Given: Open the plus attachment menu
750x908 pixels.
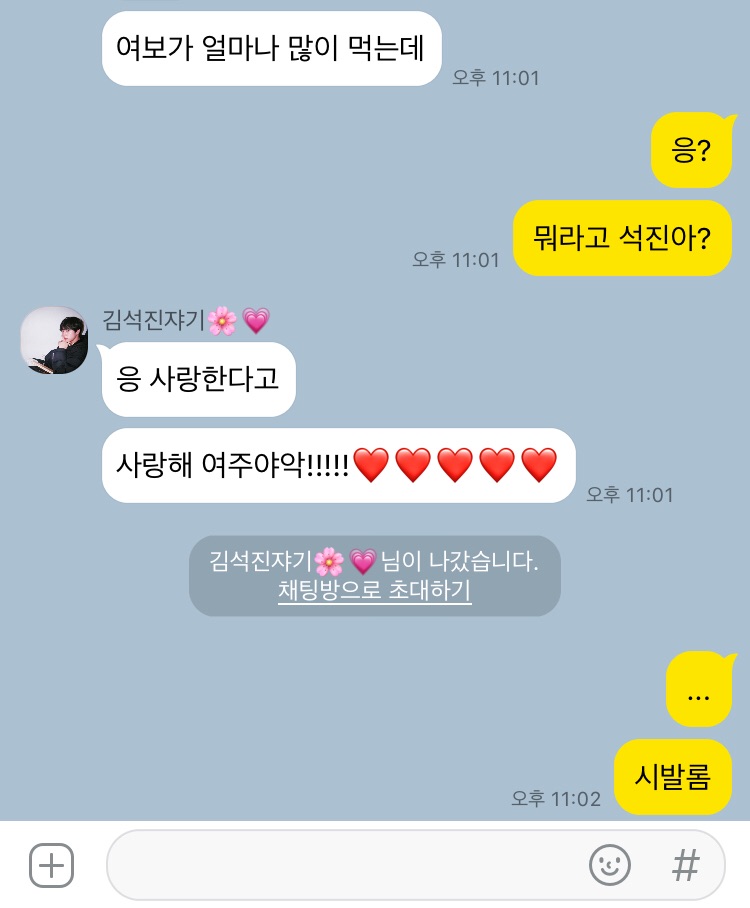Looking at the screenshot, I should click(x=51, y=865).
